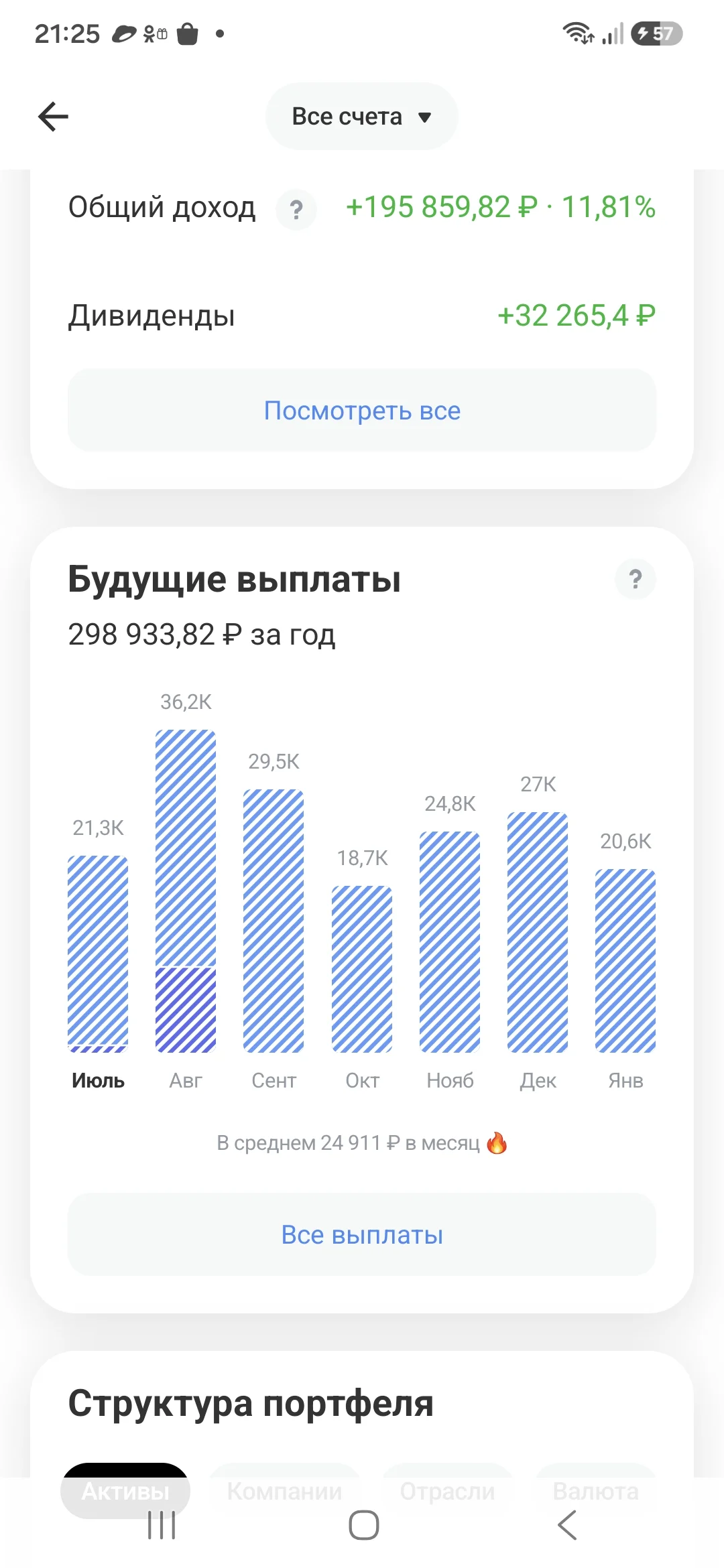Viewport: 724px width, 1568px height.
Task: Tap Посмотреть все button
Action: 362,410
